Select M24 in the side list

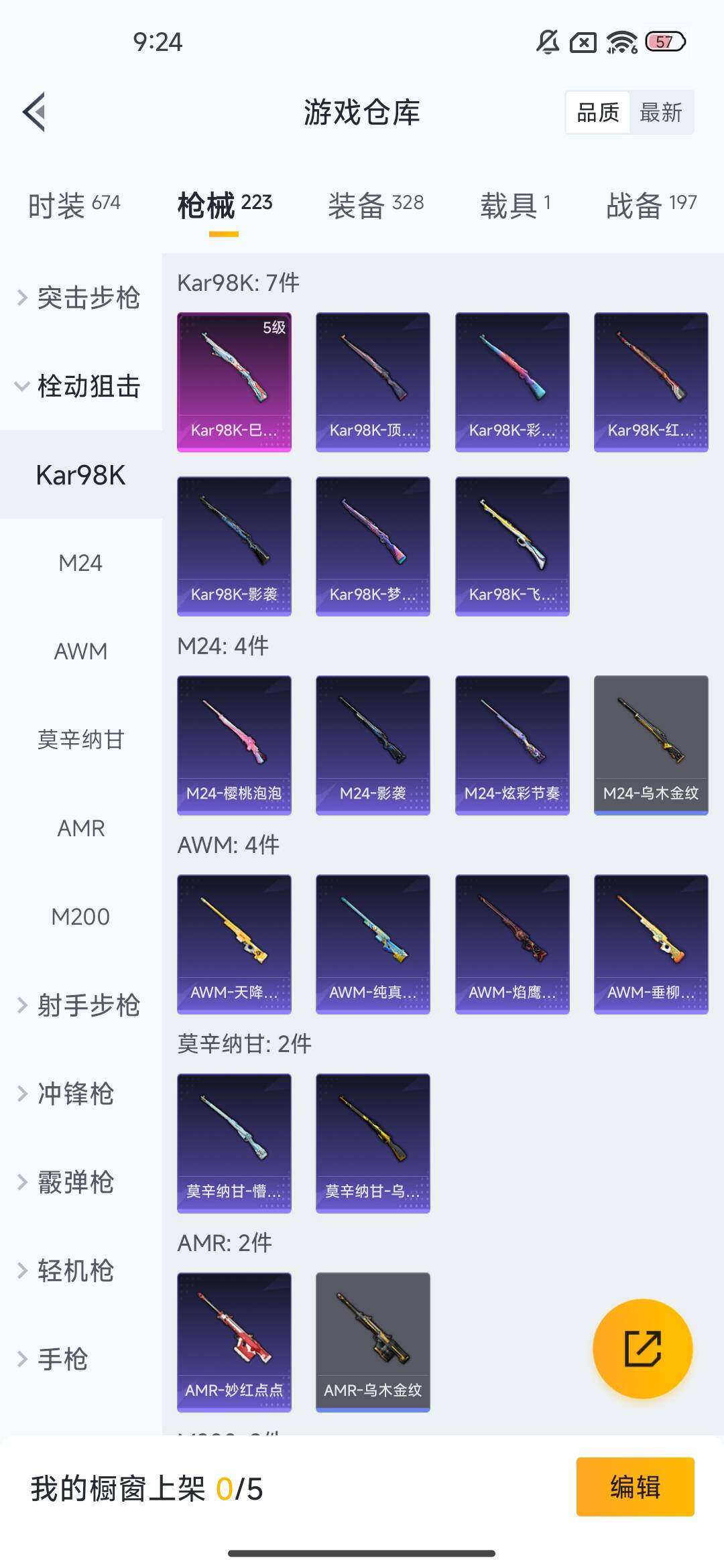[x=80, y=563]
